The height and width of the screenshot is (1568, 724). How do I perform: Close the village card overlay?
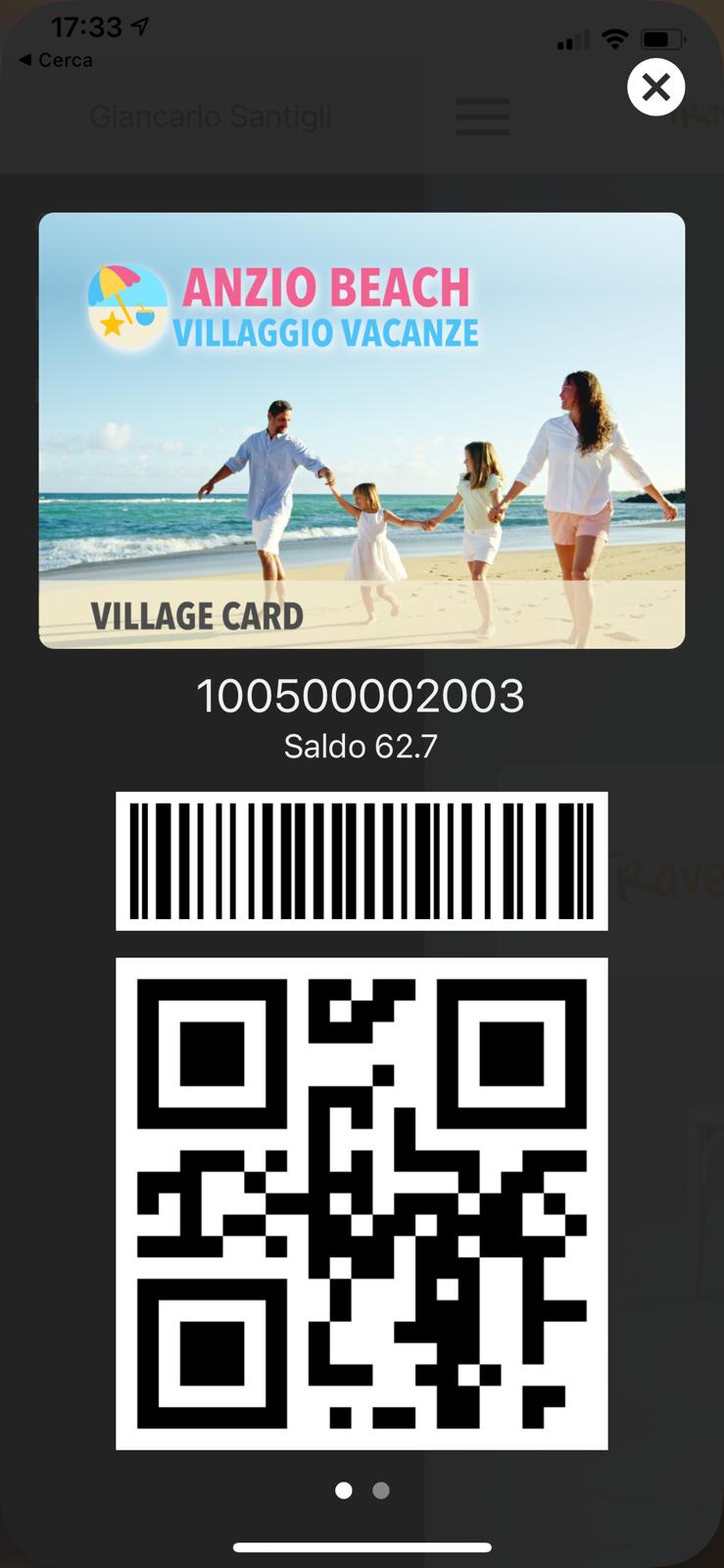click(x=655, y=87)
